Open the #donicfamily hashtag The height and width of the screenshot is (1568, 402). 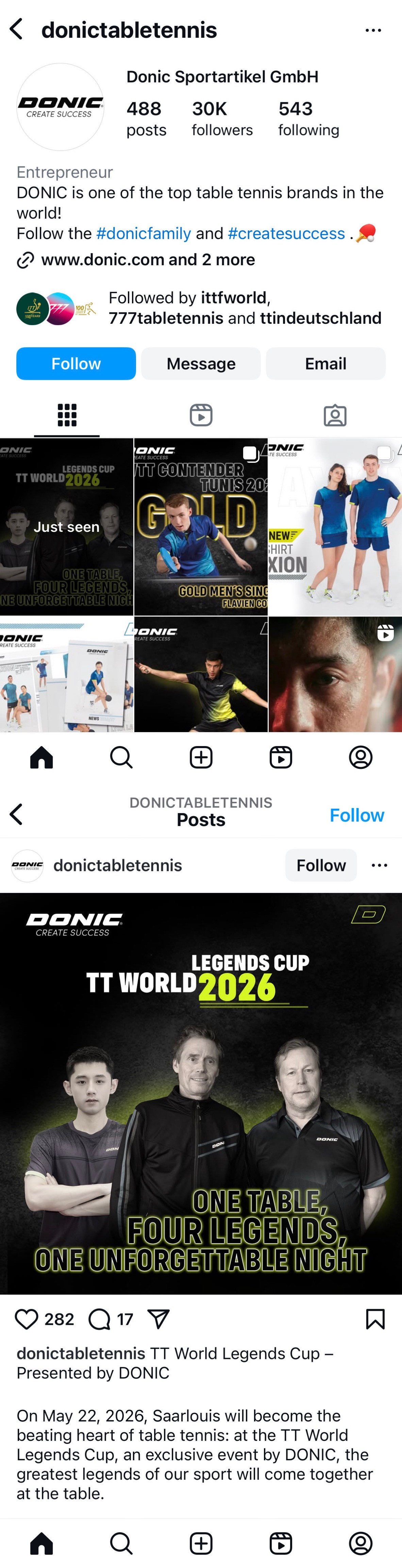click(144, 233)
